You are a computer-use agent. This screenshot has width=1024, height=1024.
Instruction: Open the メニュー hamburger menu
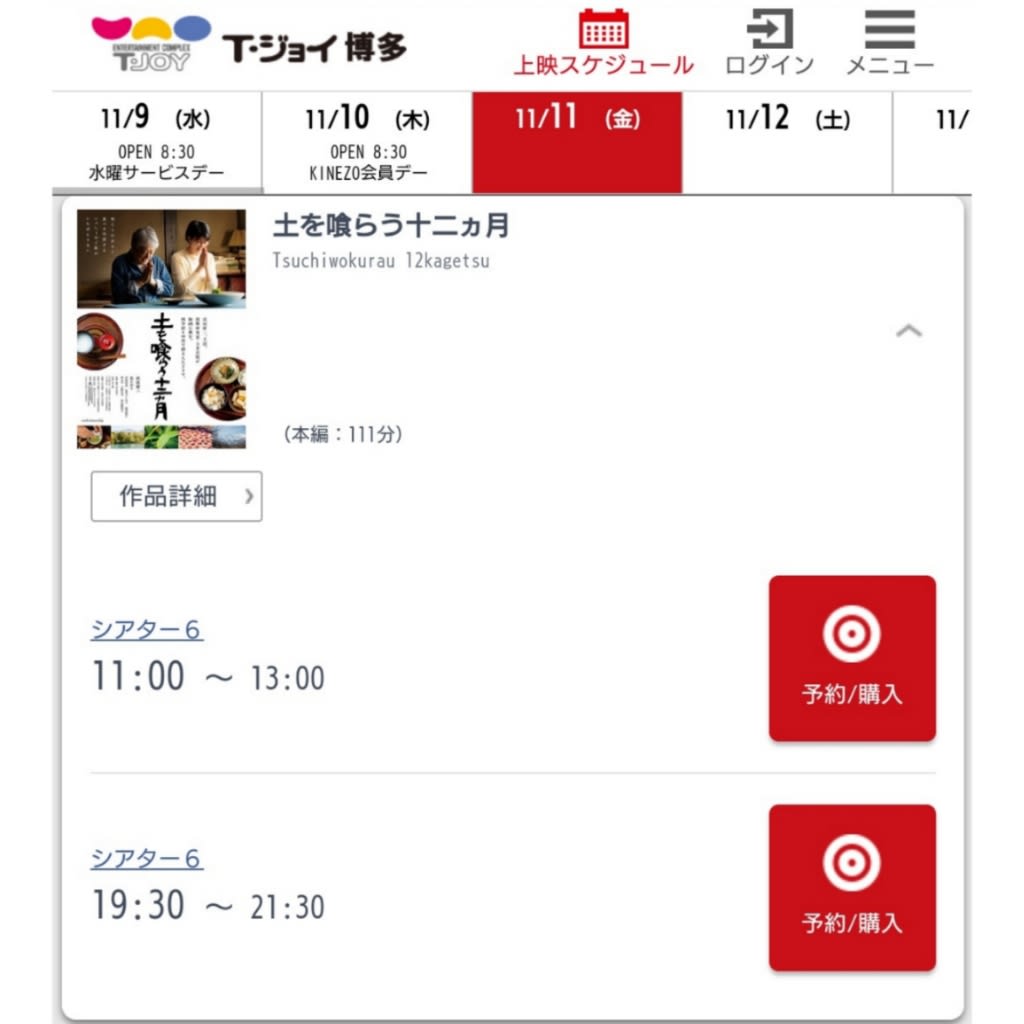(x=889, y=43)
